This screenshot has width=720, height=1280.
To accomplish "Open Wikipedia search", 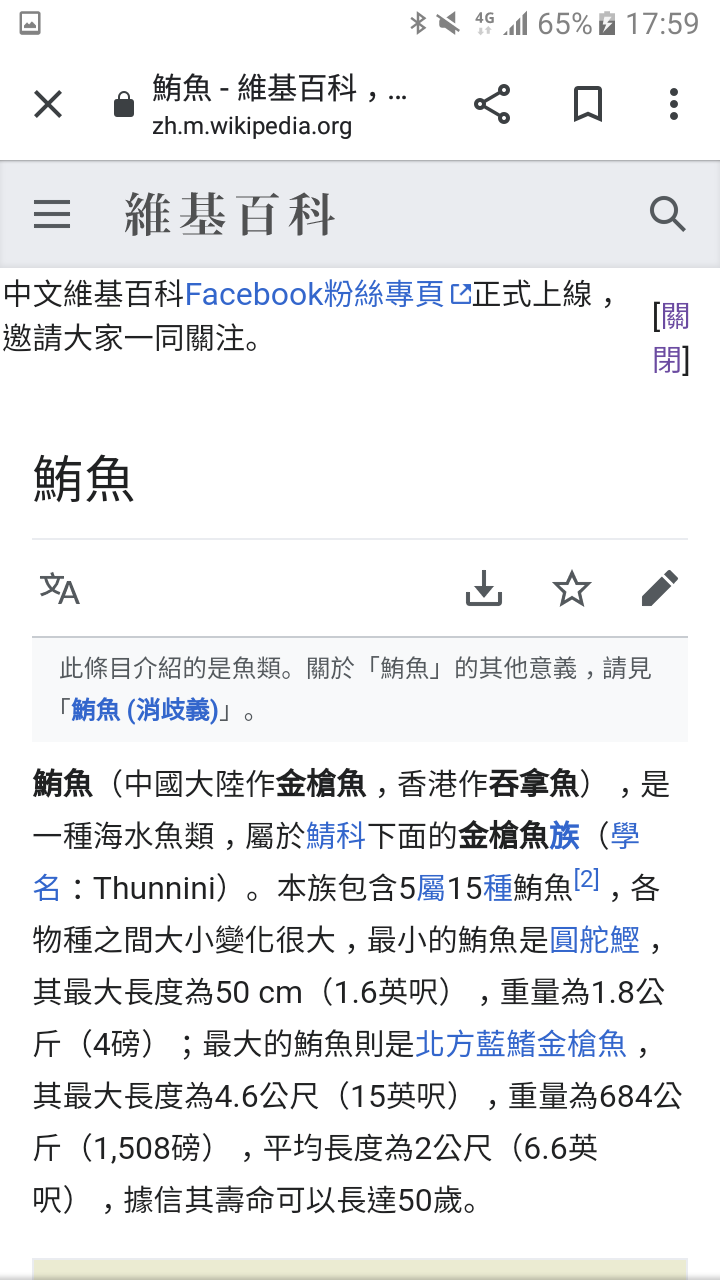I will [667, 214].
